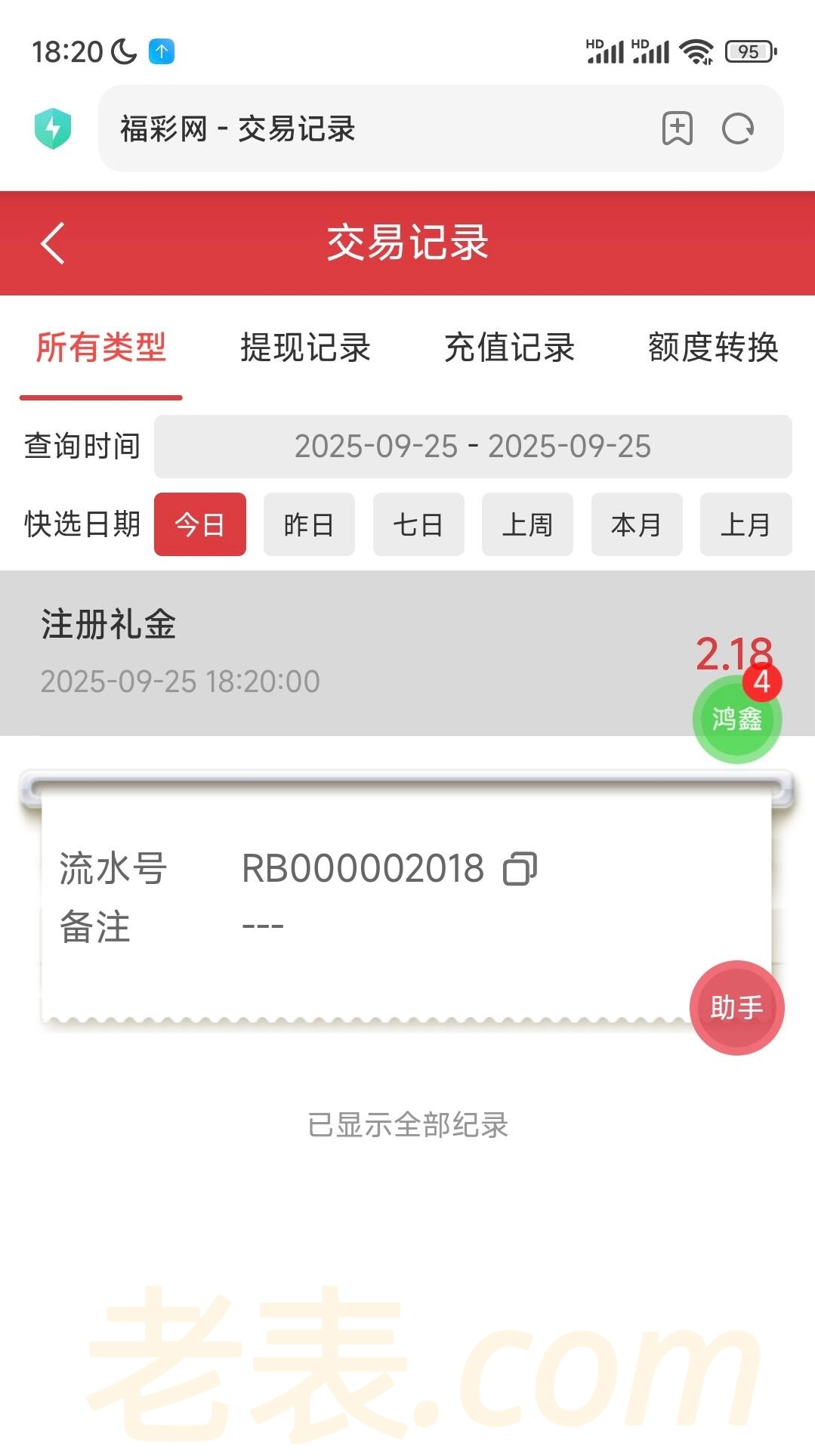815x1456 pixels.
Task: Reload the current web page
Action: (738, 128)
